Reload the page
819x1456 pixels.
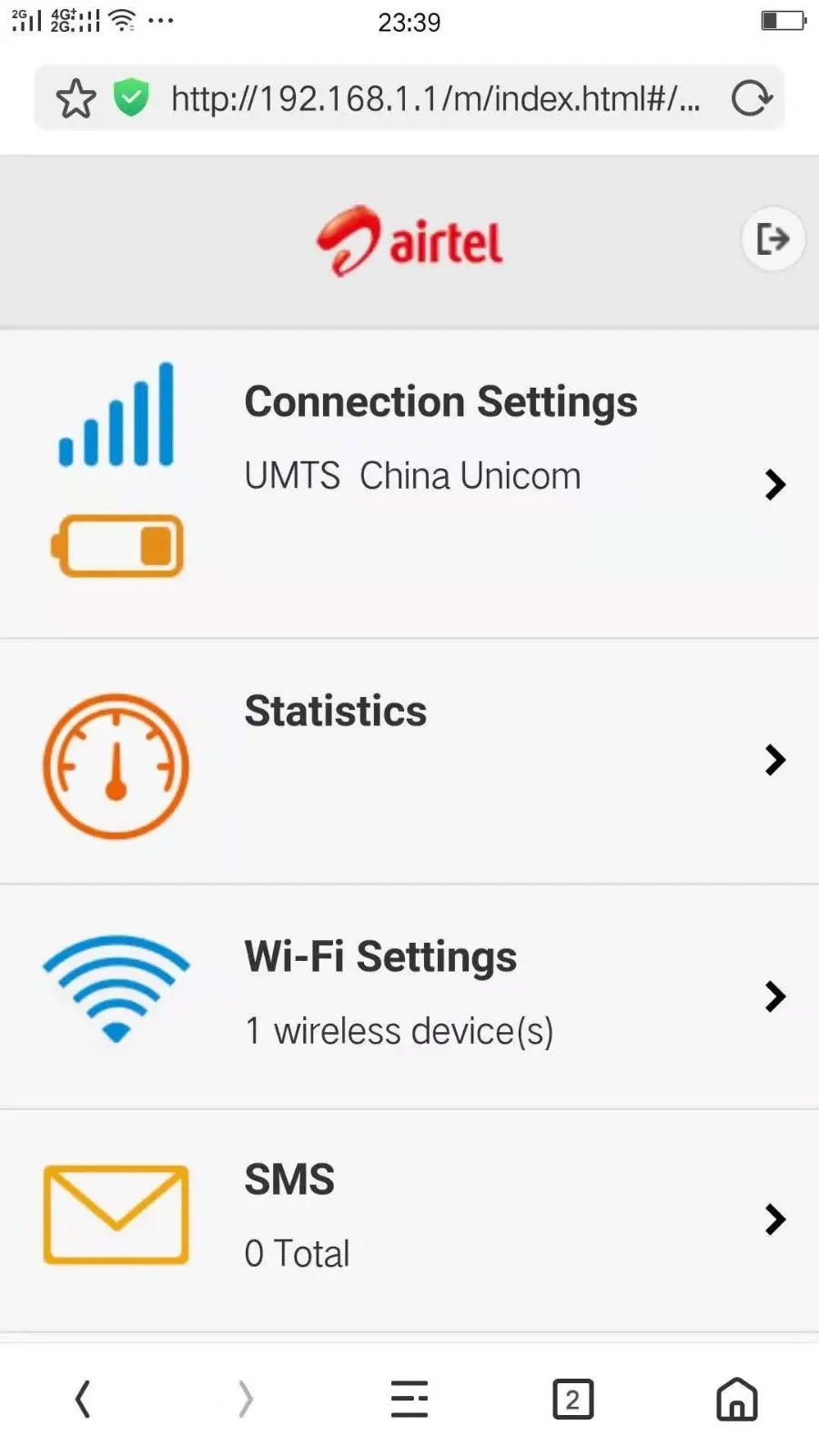point(752,98)
